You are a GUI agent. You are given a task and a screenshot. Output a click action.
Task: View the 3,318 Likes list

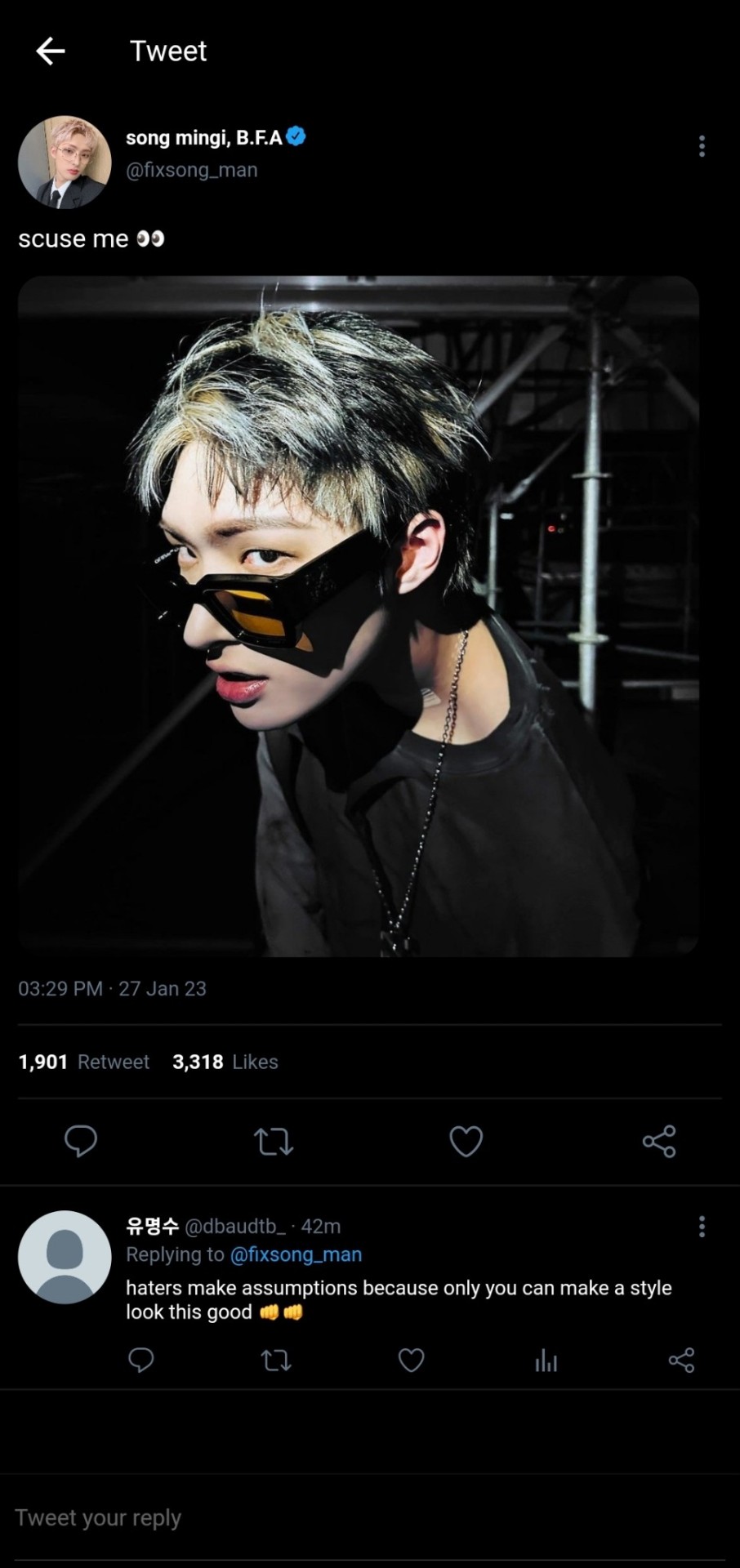(x=225, y=1062)
